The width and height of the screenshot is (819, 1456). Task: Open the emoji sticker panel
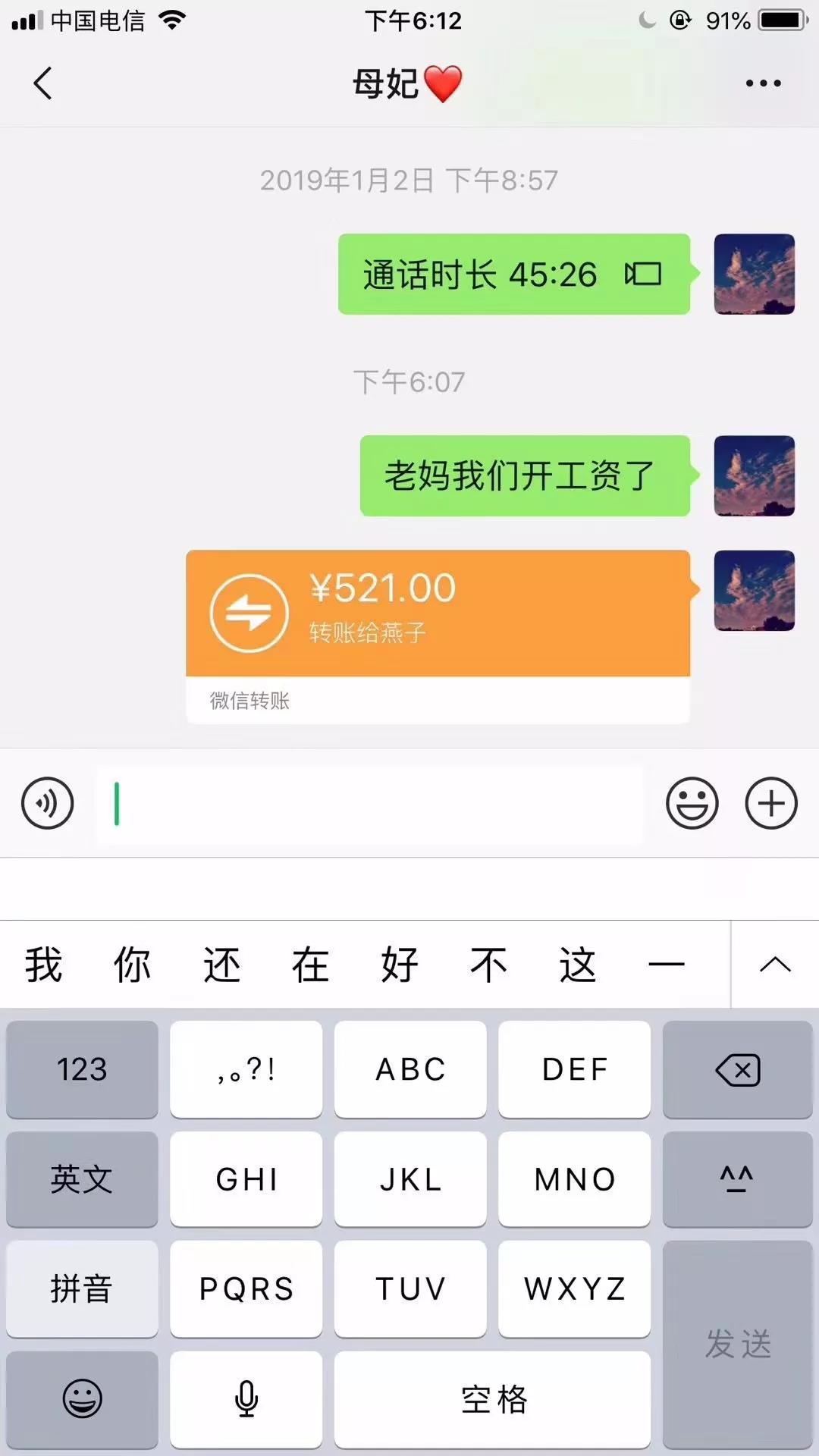[x=692, y=803]
